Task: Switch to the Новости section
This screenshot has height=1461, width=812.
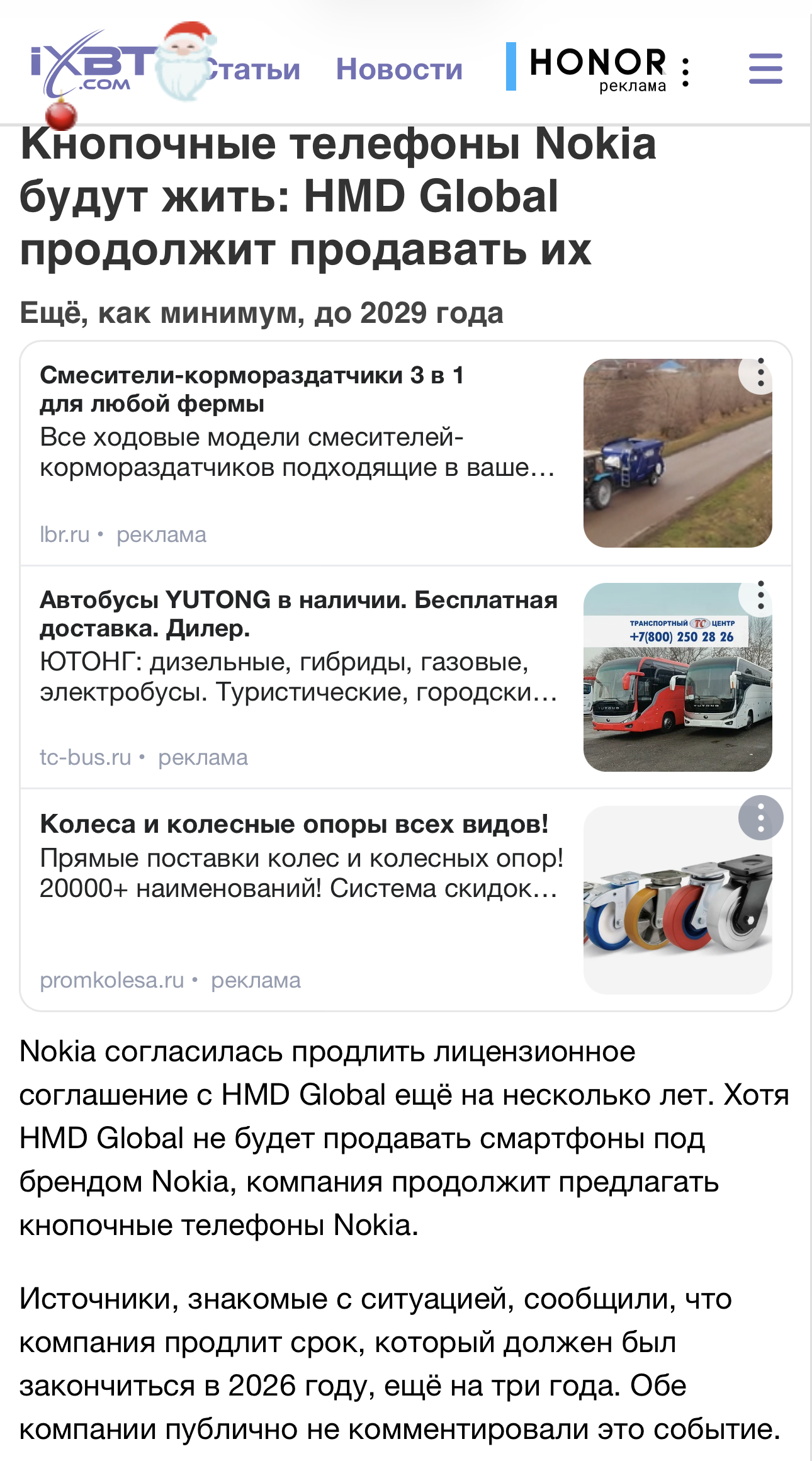Action: [399, 69]
